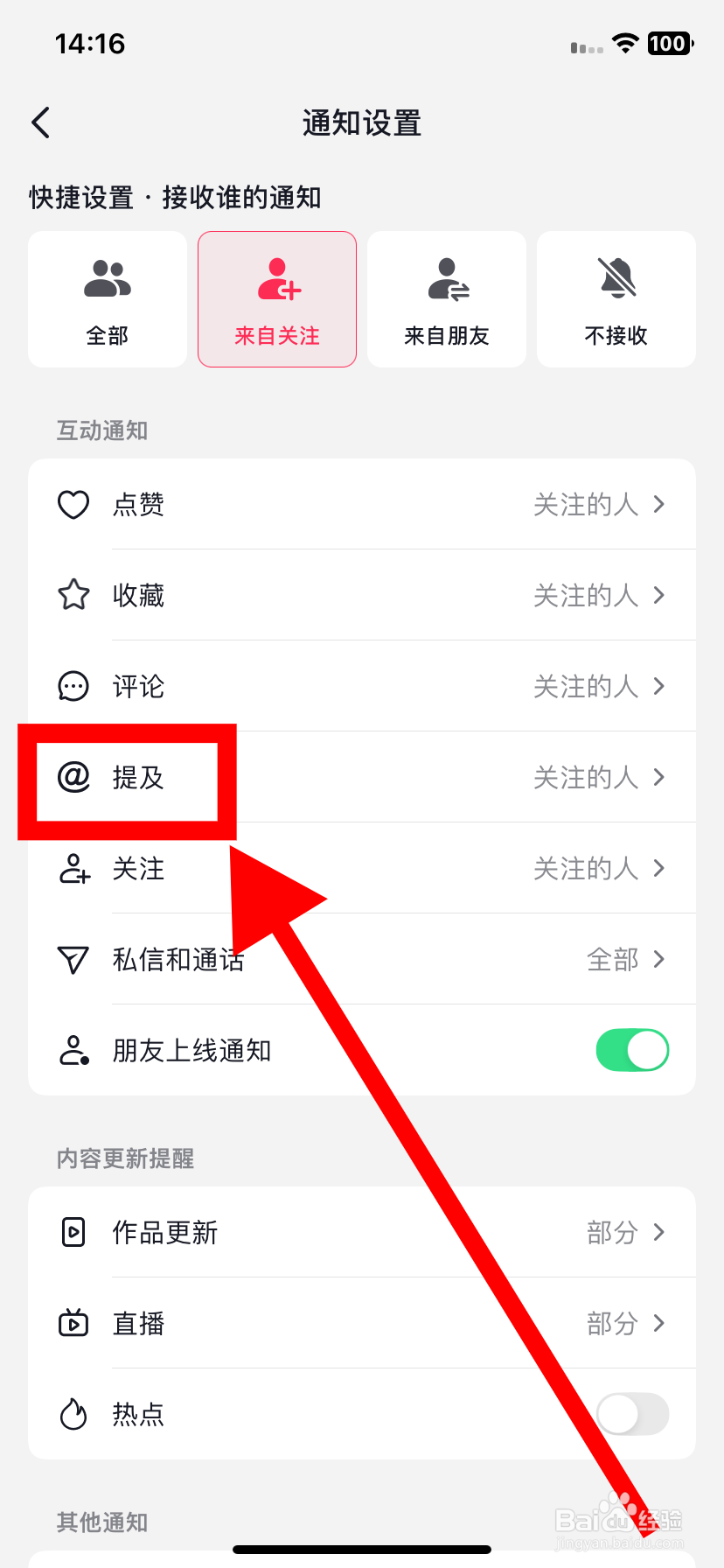Screen dimensions: 724x1568
Task: Click the filter icon beside 私信和通话
Action: pos(73,960)
